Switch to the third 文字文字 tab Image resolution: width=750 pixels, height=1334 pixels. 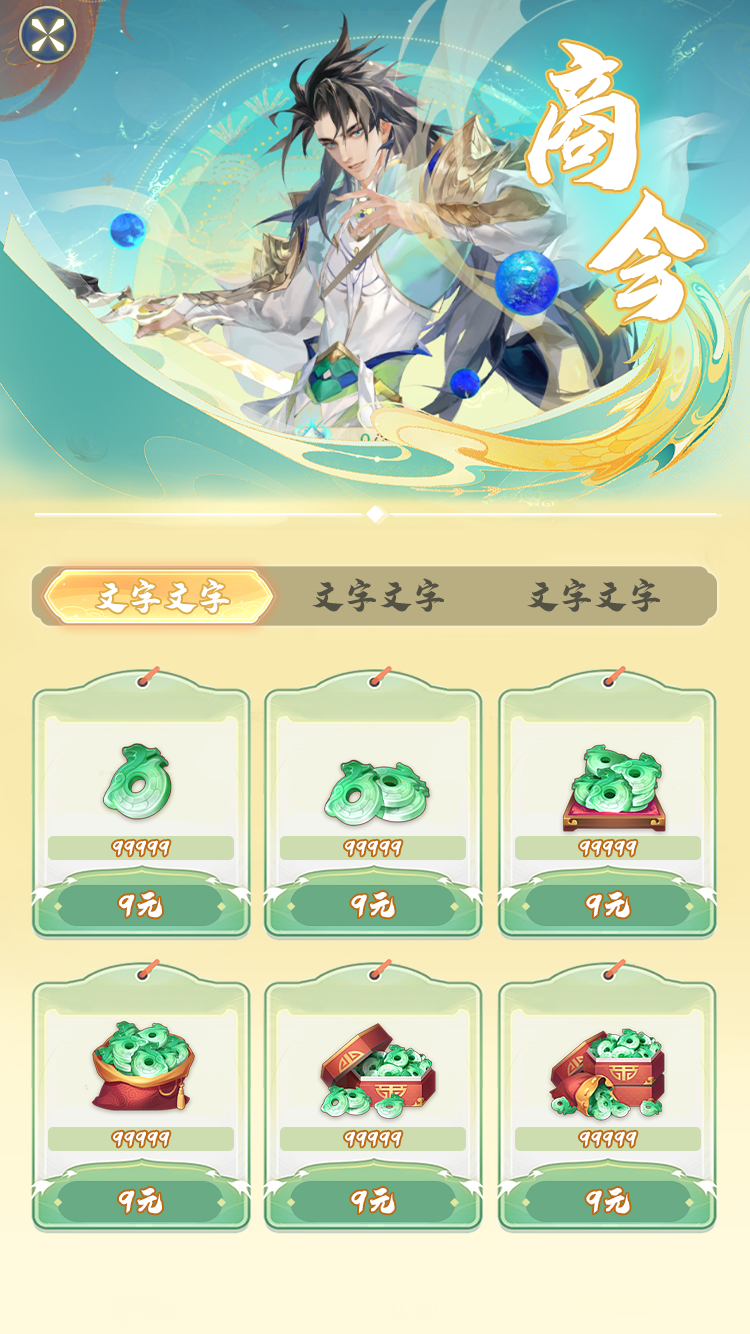coord(594,598)
